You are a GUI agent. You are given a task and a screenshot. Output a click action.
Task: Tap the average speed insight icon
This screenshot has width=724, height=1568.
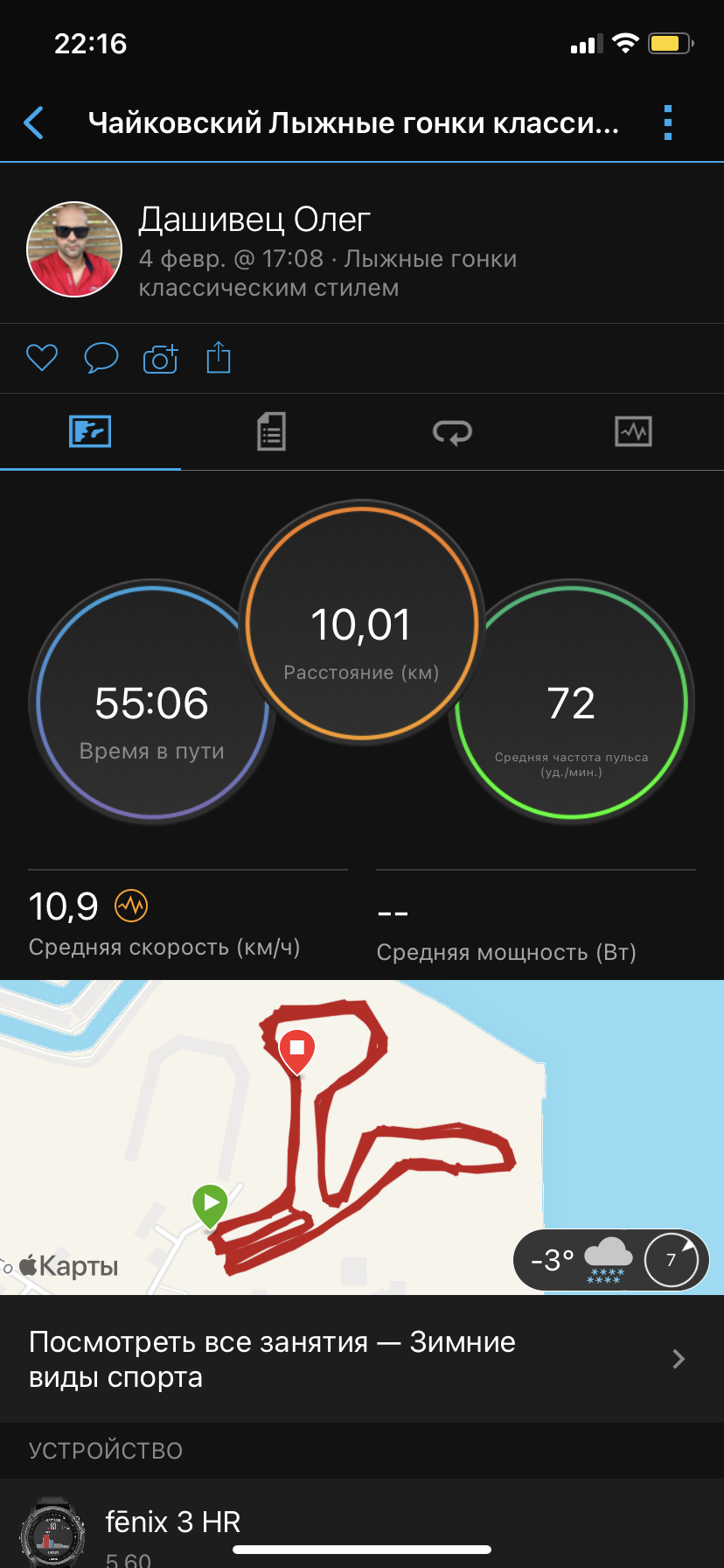point(131,906)
